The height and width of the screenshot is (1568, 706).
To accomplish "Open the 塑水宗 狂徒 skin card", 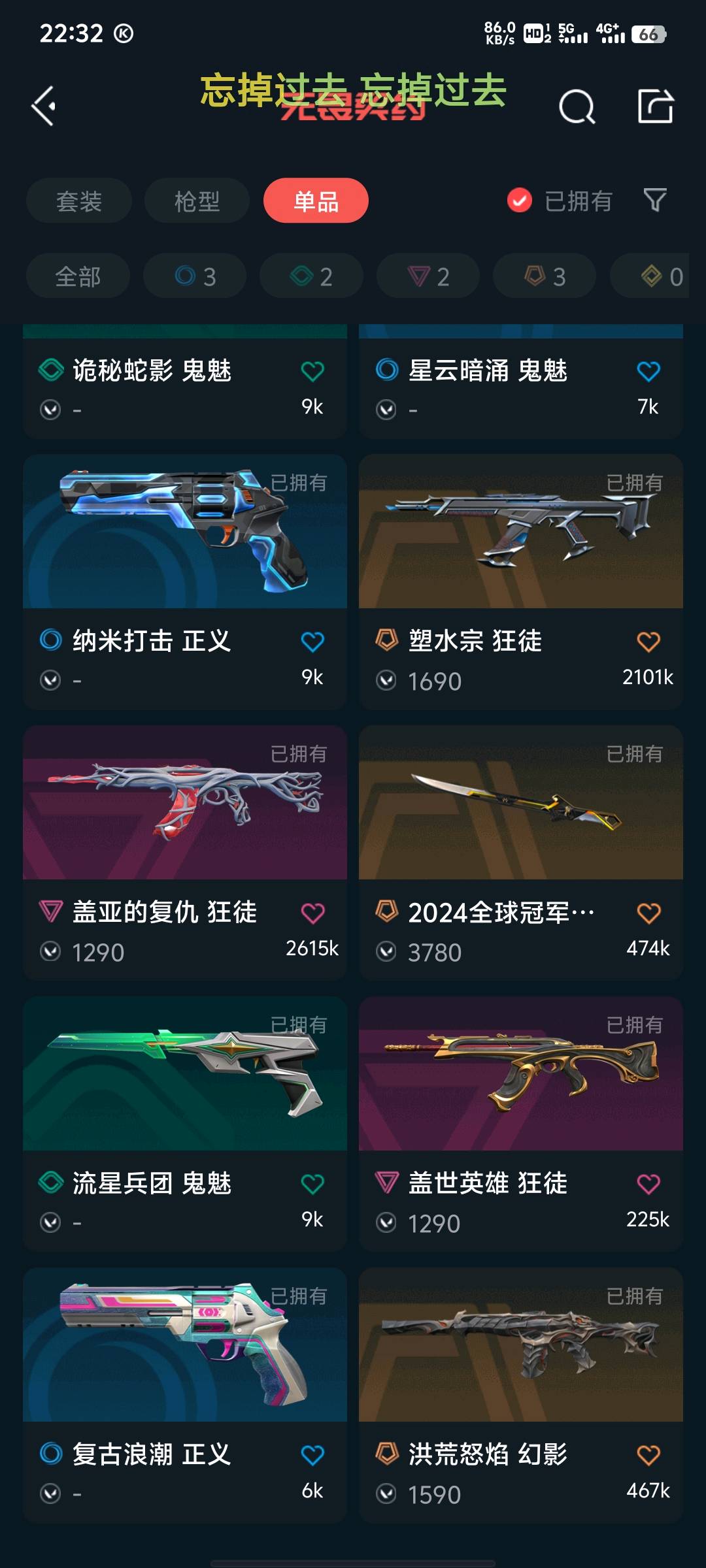I will click(521, 582).
